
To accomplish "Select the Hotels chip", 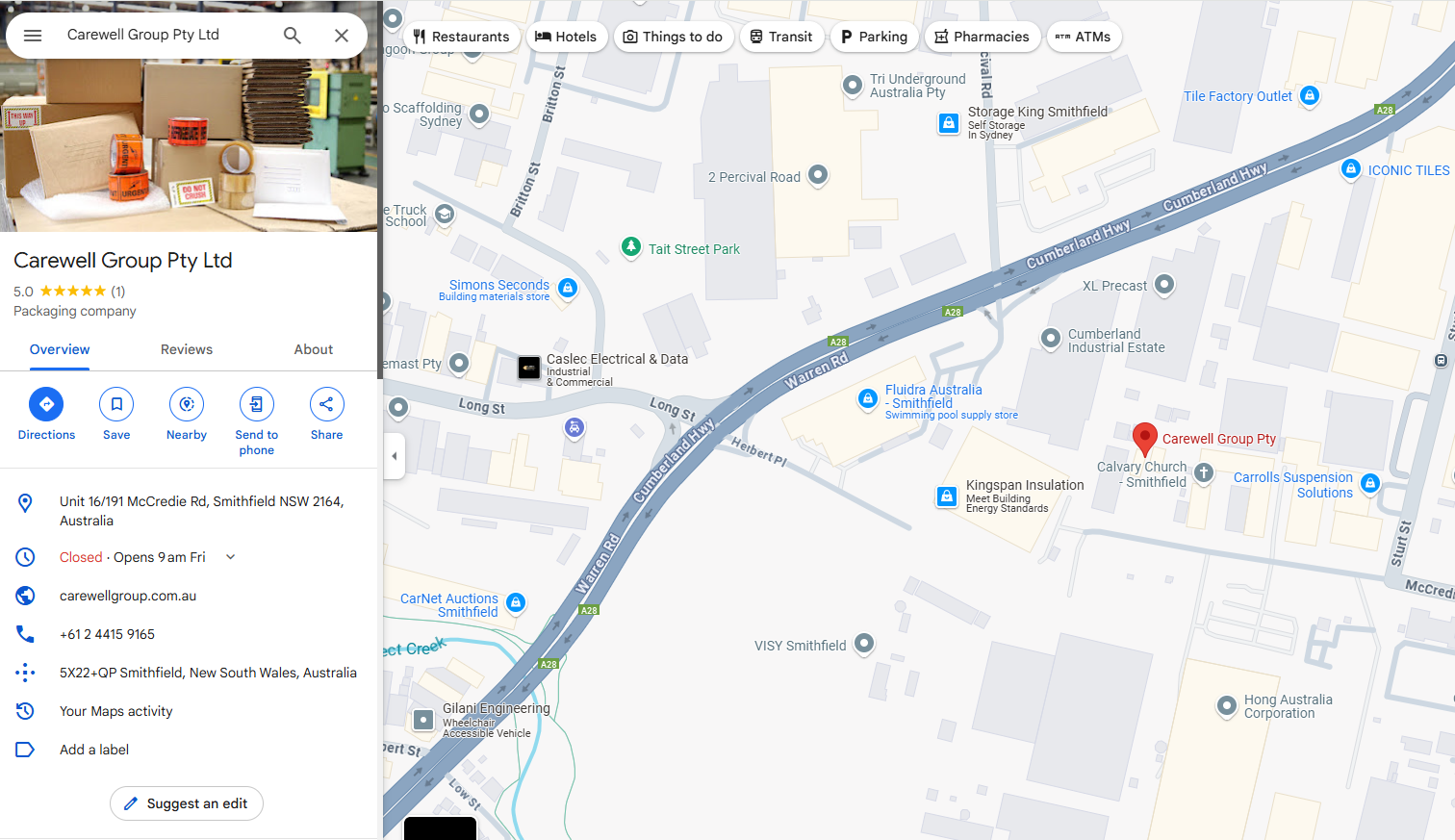I will (566, 37).
